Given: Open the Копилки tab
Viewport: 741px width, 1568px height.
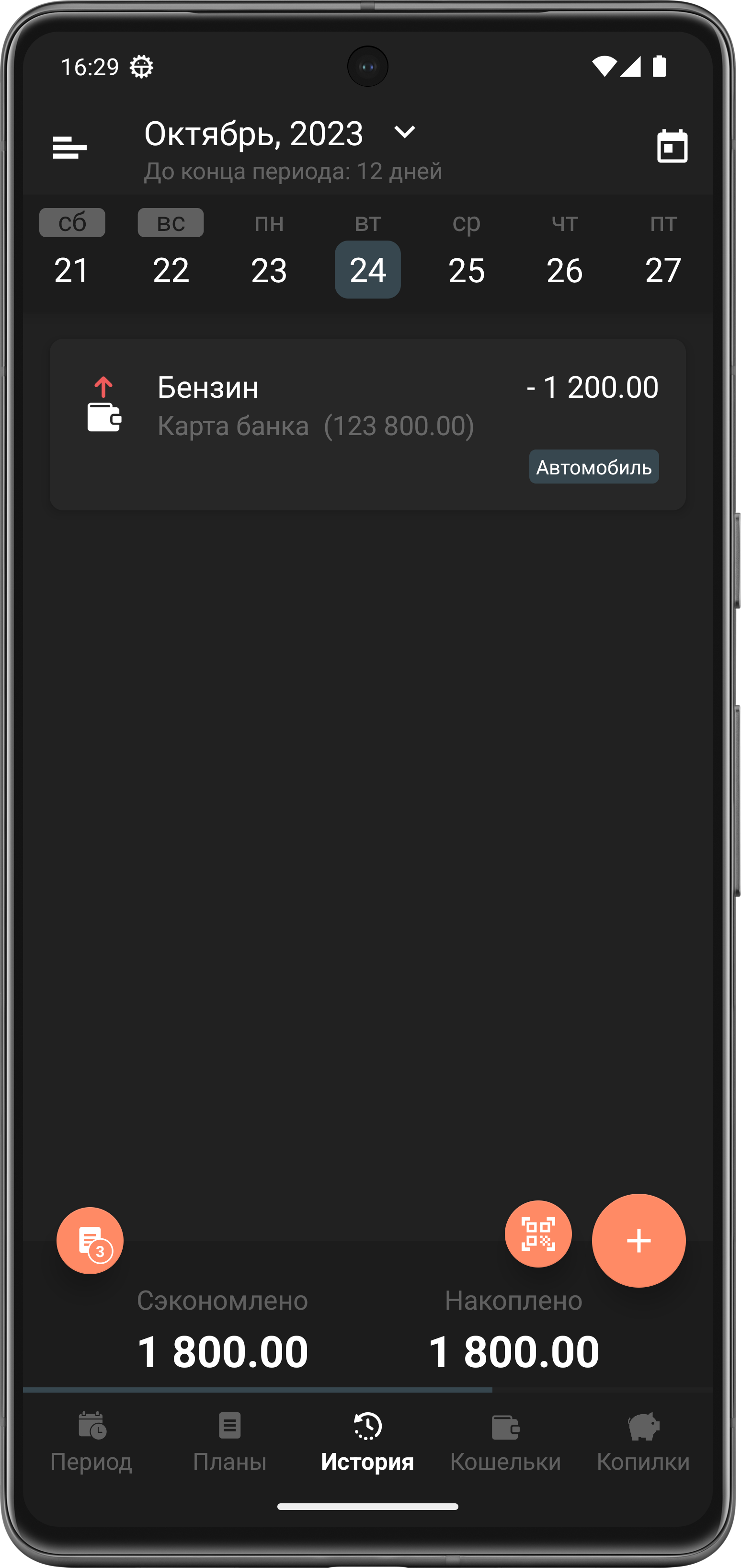Looking at the screenshot, I should [x=642, y=1441].
